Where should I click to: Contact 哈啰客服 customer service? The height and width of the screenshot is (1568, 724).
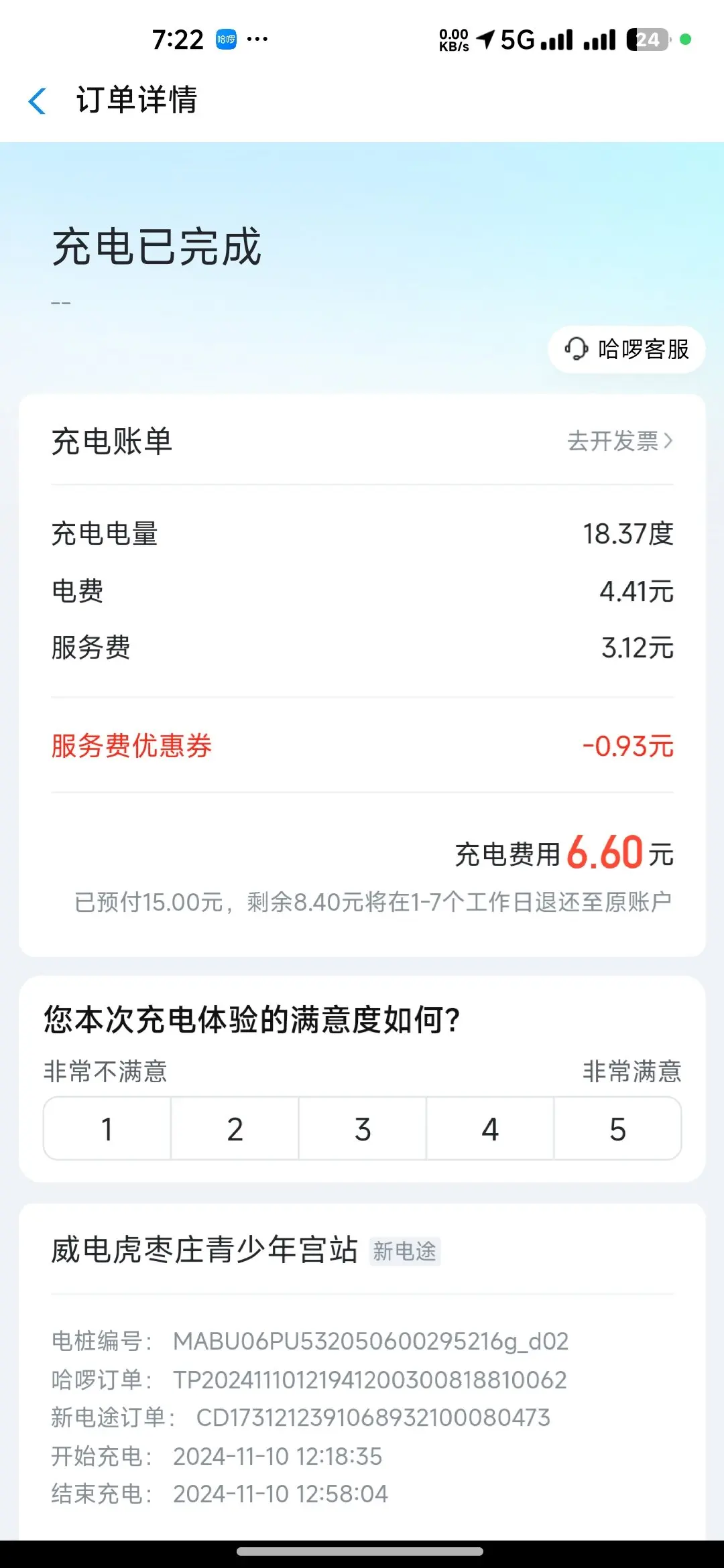pyautogui.click(x=627, y=349)
